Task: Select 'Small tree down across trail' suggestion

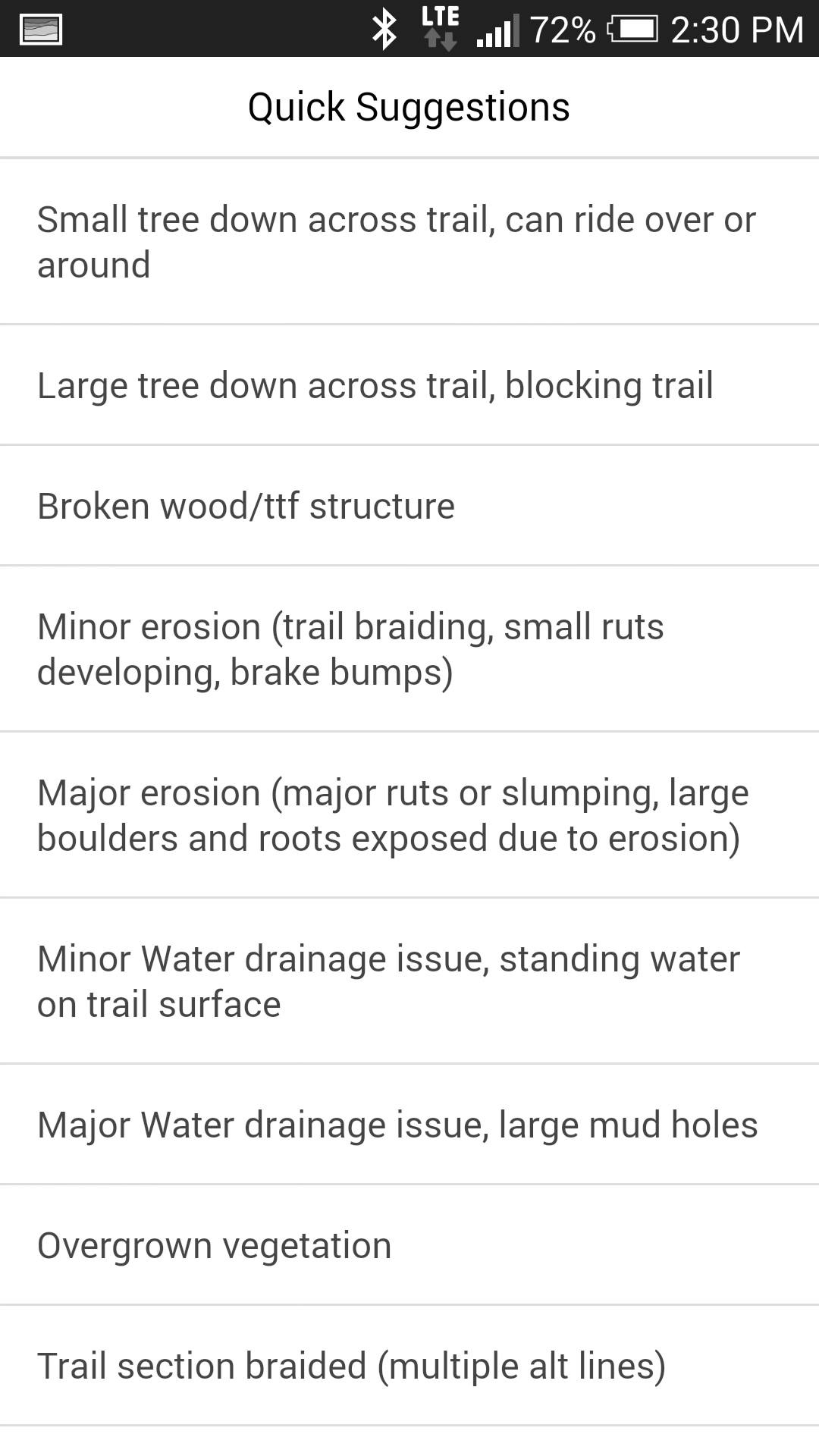Action: (x=409, y=242)
